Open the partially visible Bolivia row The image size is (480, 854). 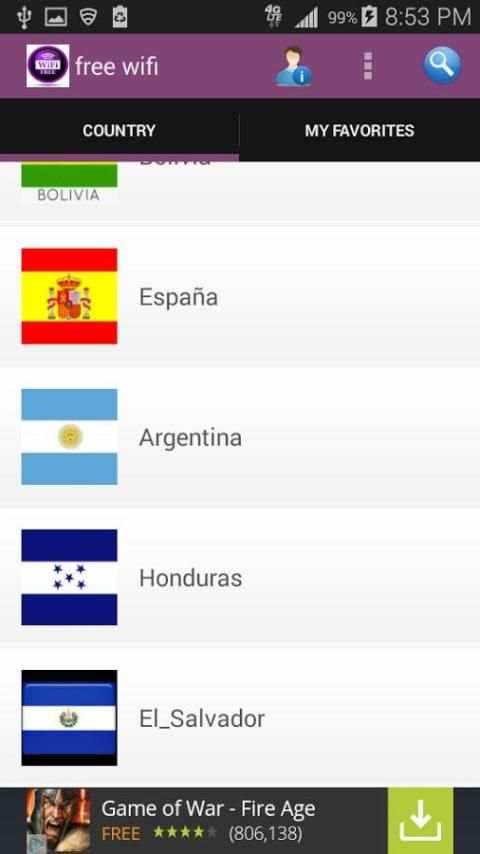(x=240, y=192)
